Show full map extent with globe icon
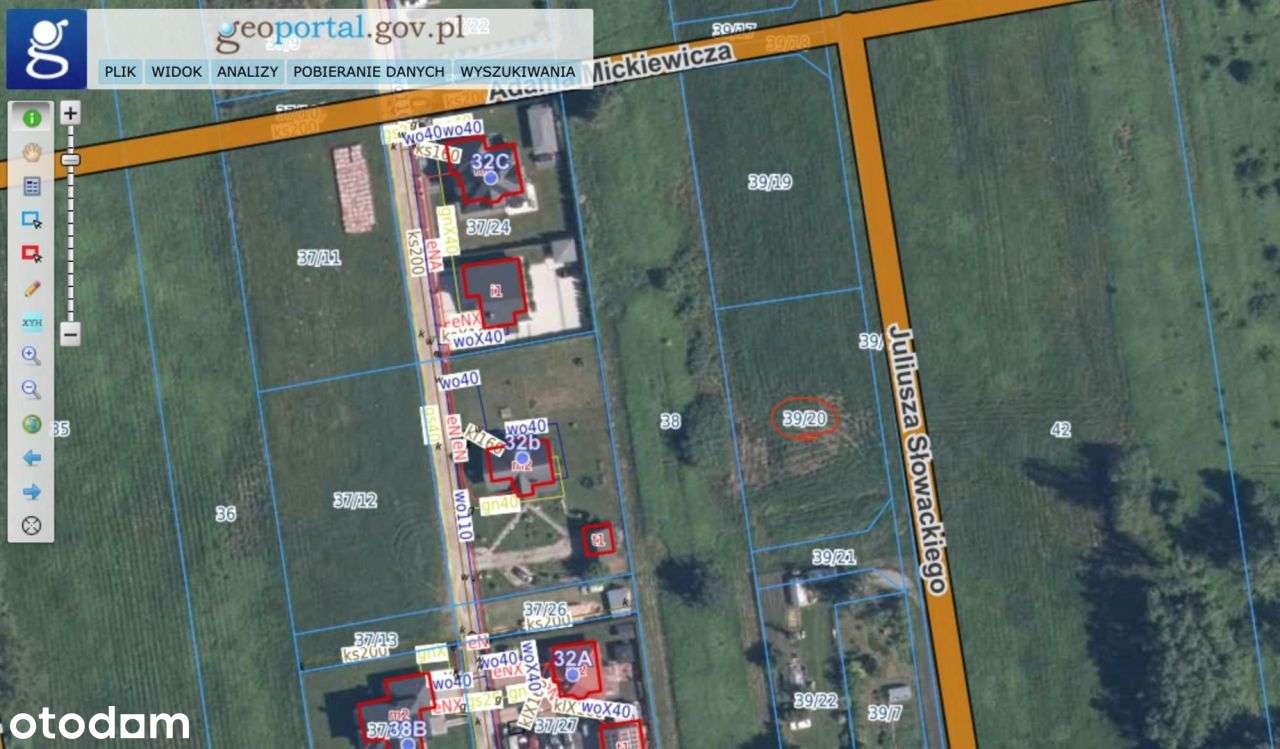The width and height of the screenshot is (1280, 749). click(32, 423)
